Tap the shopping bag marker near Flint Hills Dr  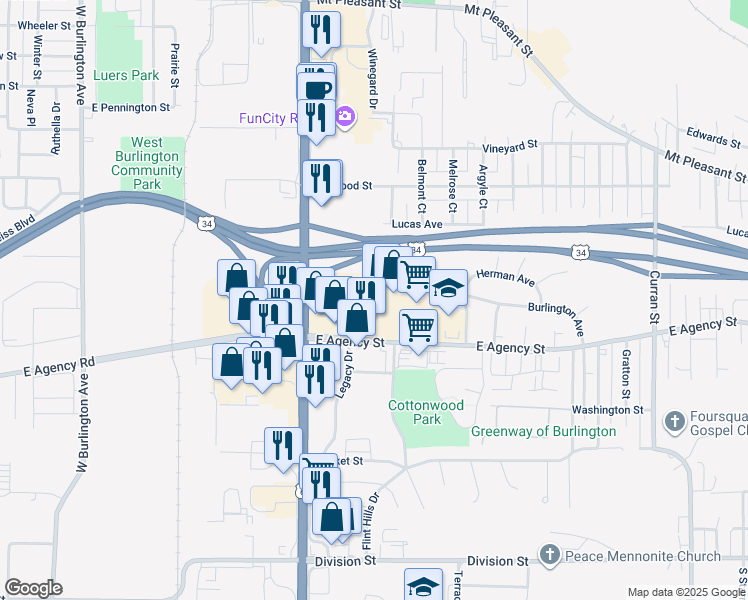[x=333, y=518]
